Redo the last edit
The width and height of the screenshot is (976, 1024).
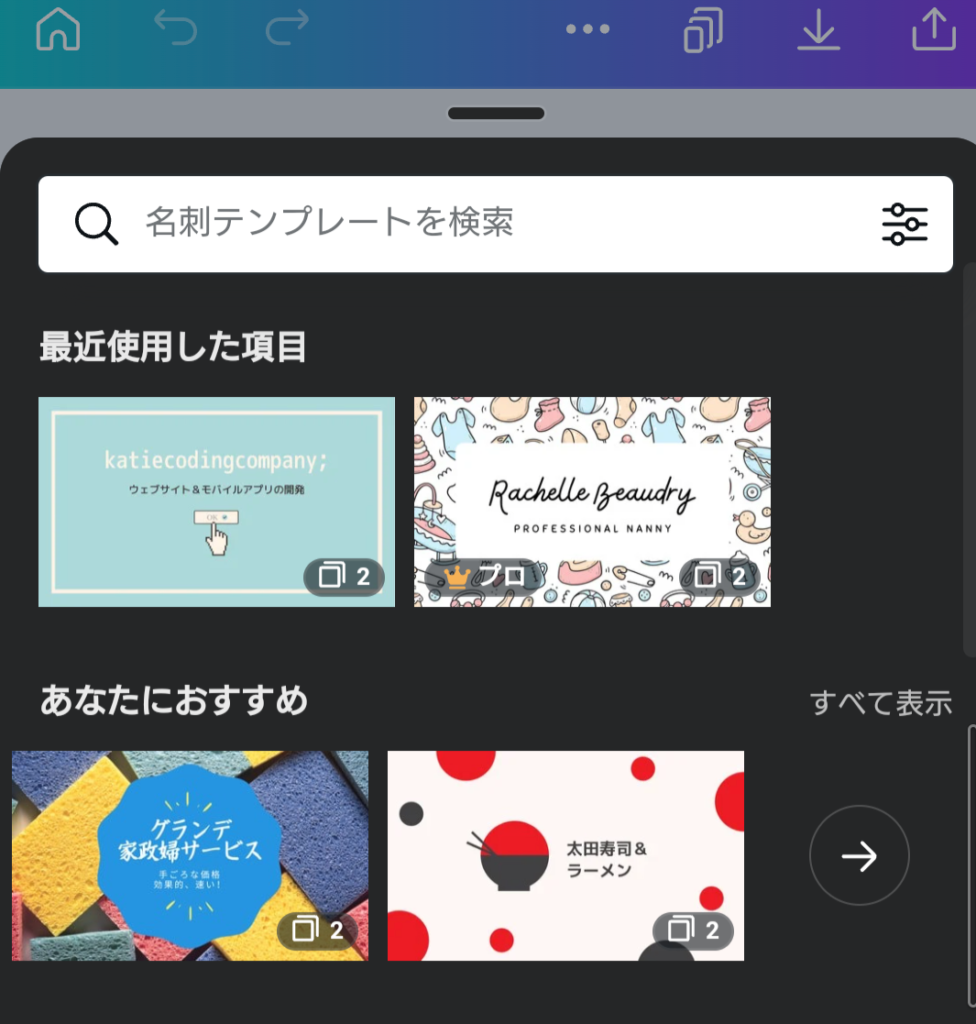[x=287, y=30]
